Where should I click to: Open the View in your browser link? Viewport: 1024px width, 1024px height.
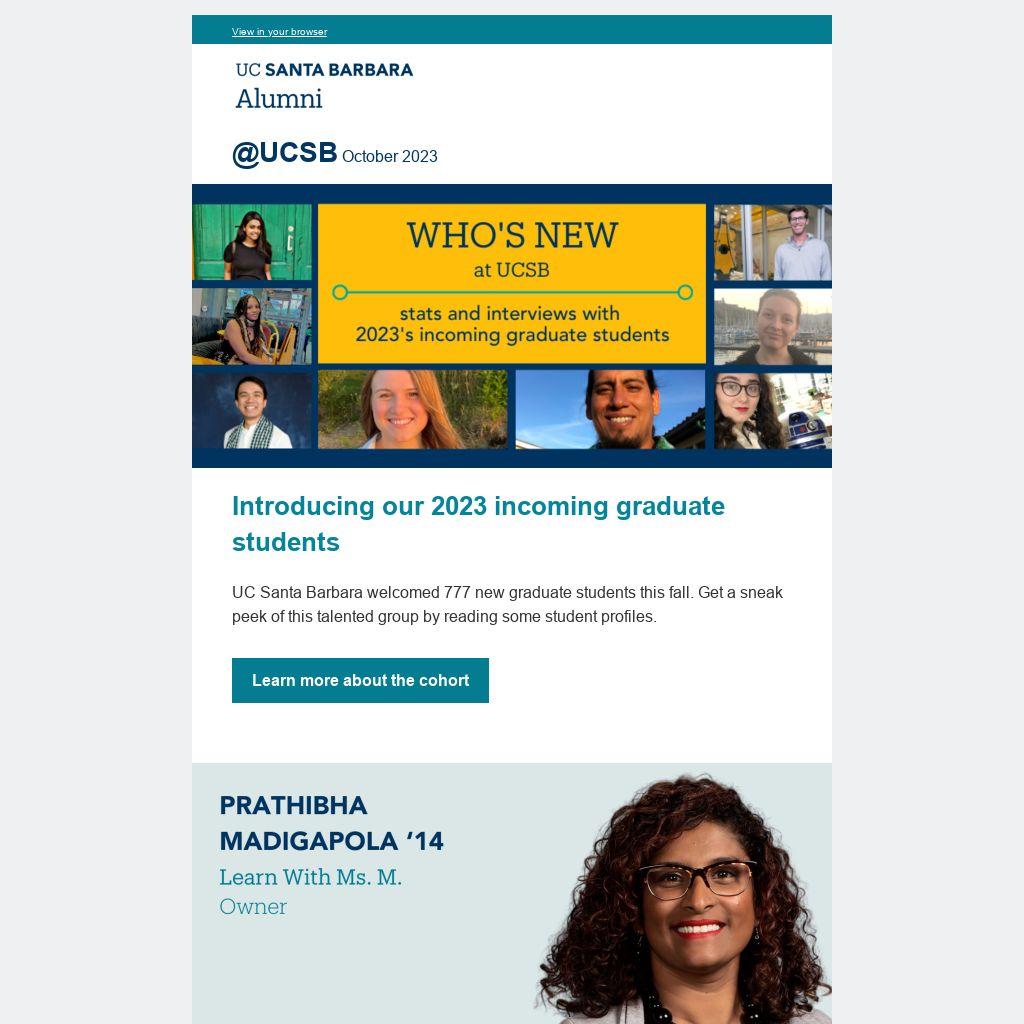[x=279, y=32]
